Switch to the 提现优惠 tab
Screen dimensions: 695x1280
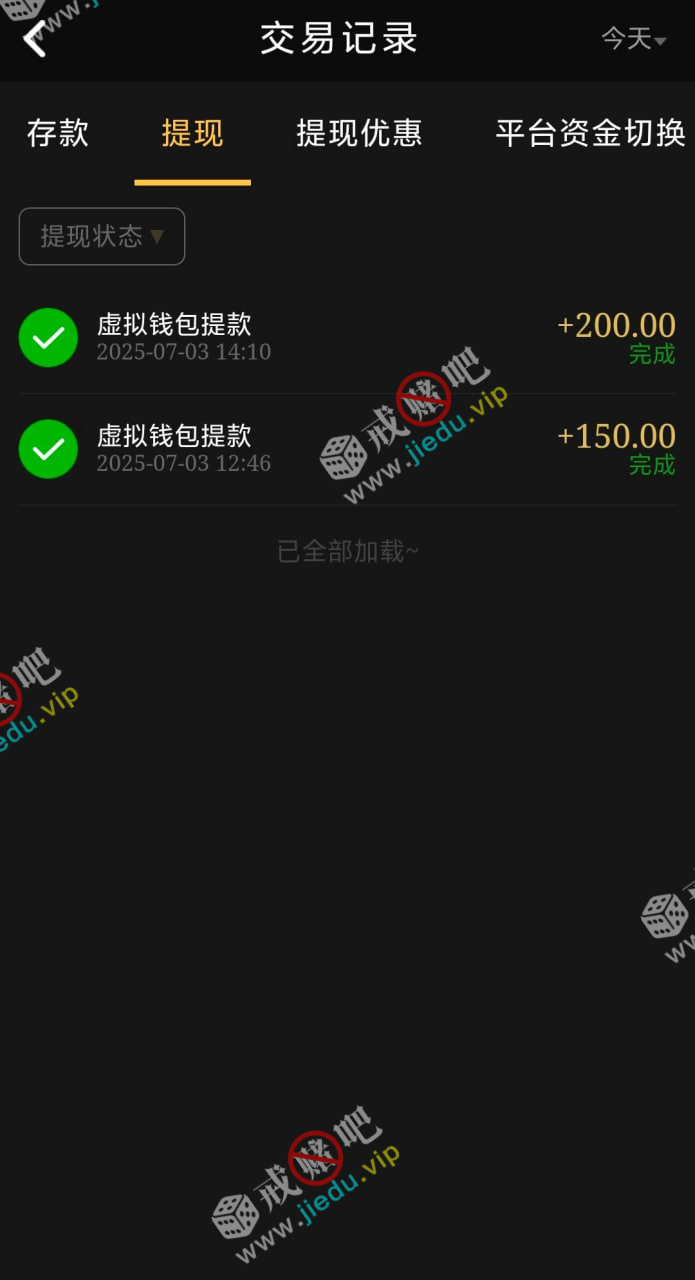coord(359,133)
